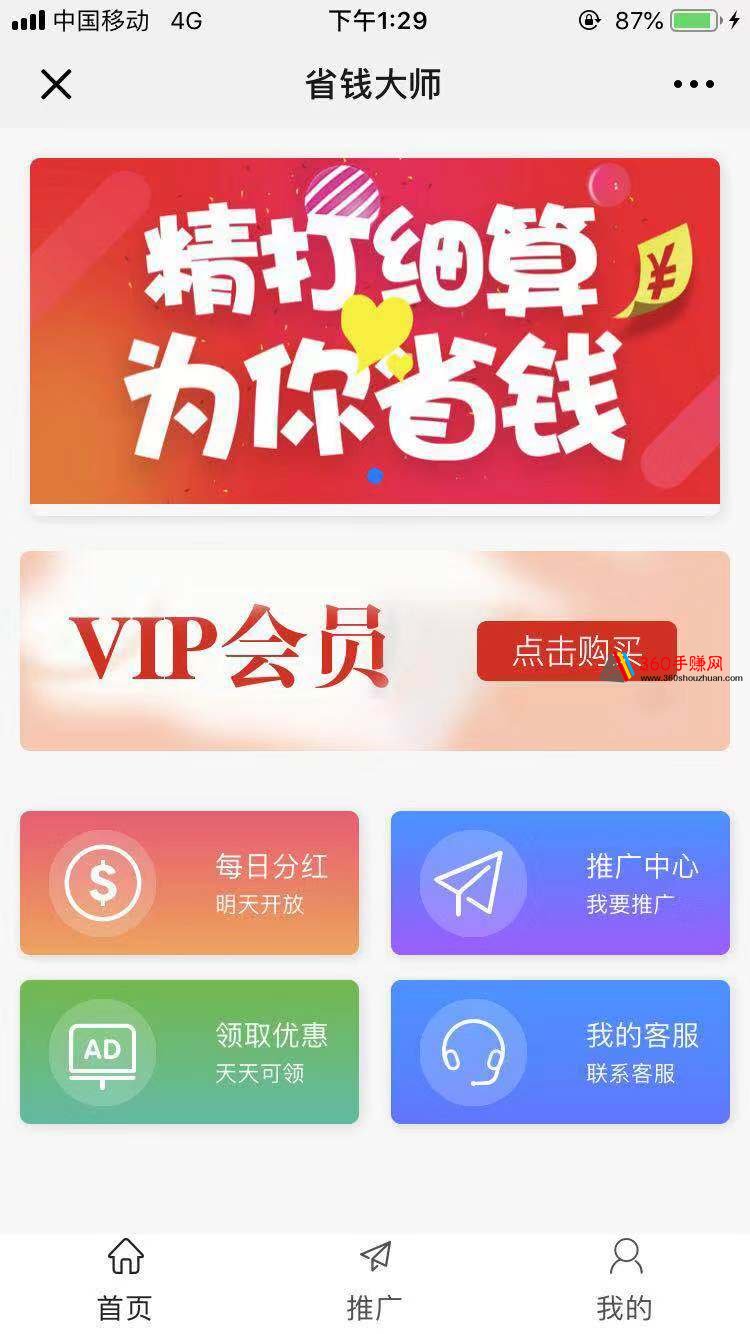The image size is (750, 1334).
Task: Open the 领取优惠 card
Action: [189, 1052]
